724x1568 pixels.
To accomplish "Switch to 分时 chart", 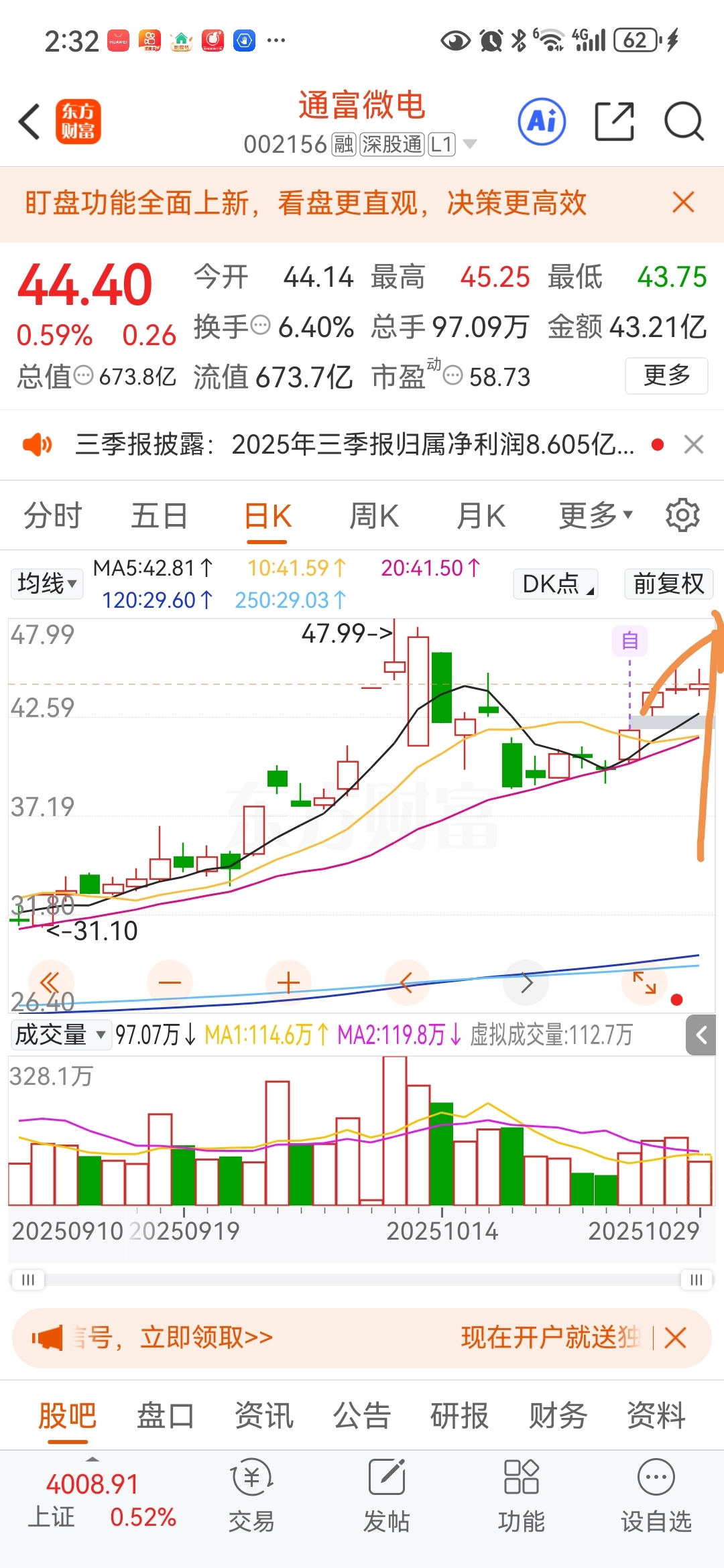I will (52, 516).
